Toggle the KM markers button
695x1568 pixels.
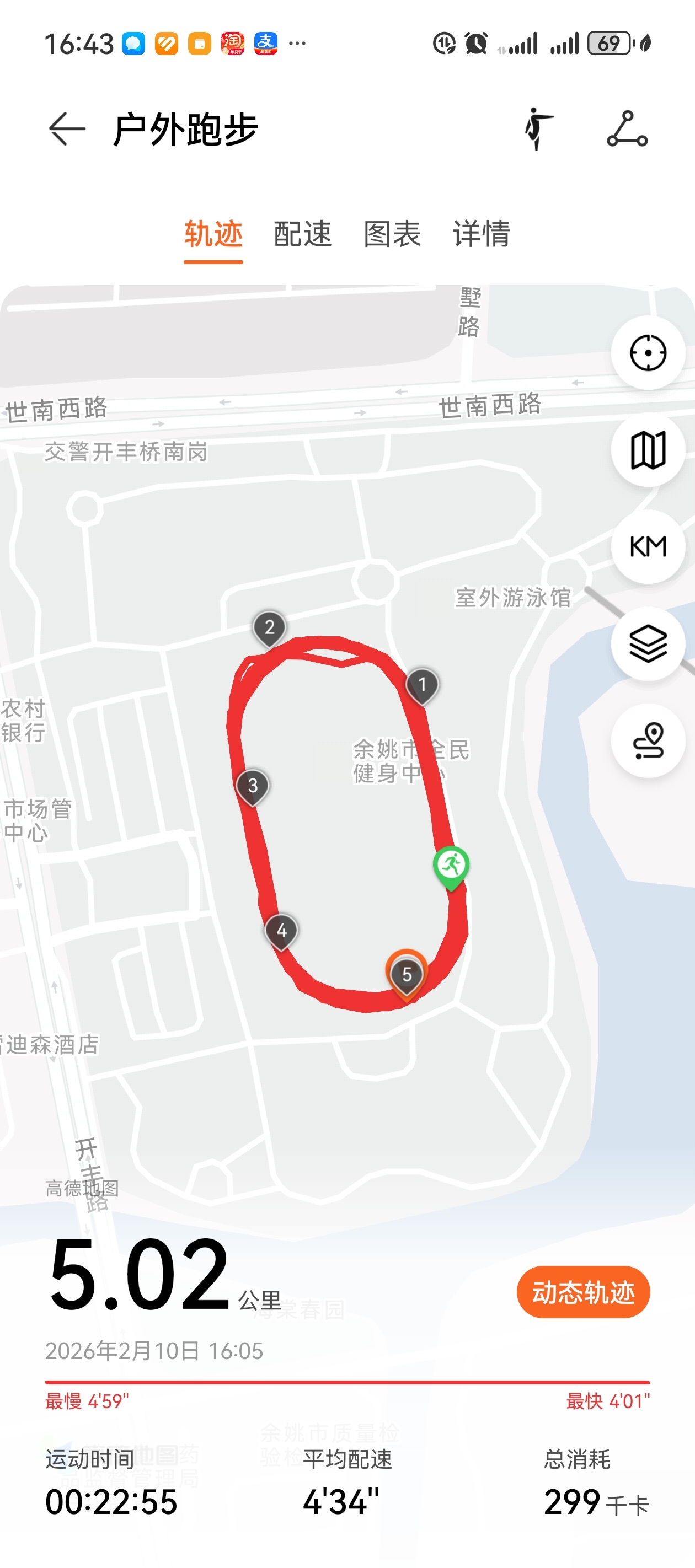point(648,546)
